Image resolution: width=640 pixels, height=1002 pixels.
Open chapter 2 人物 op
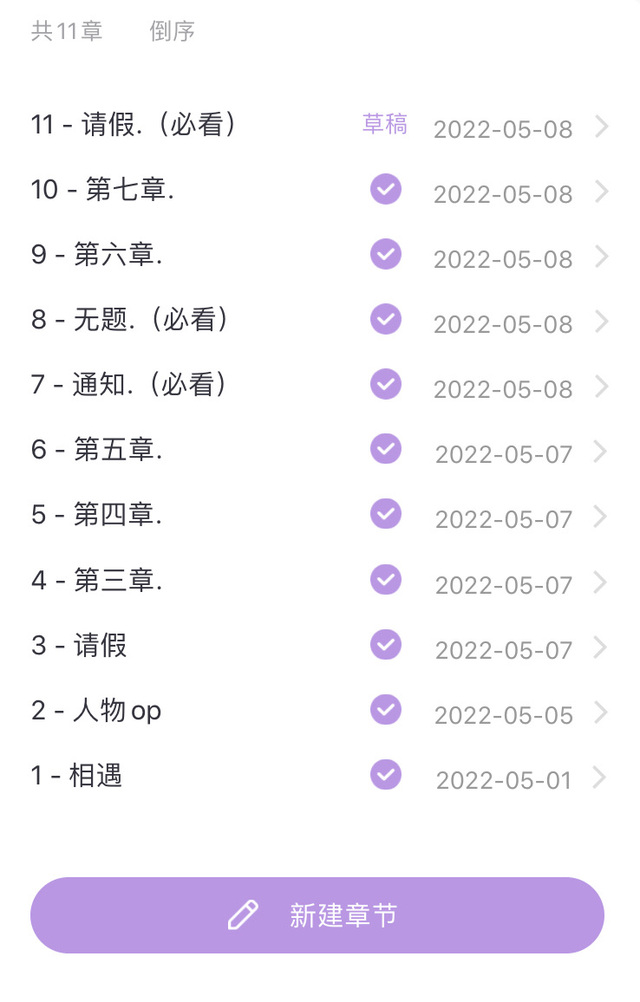tap(319, 711)
